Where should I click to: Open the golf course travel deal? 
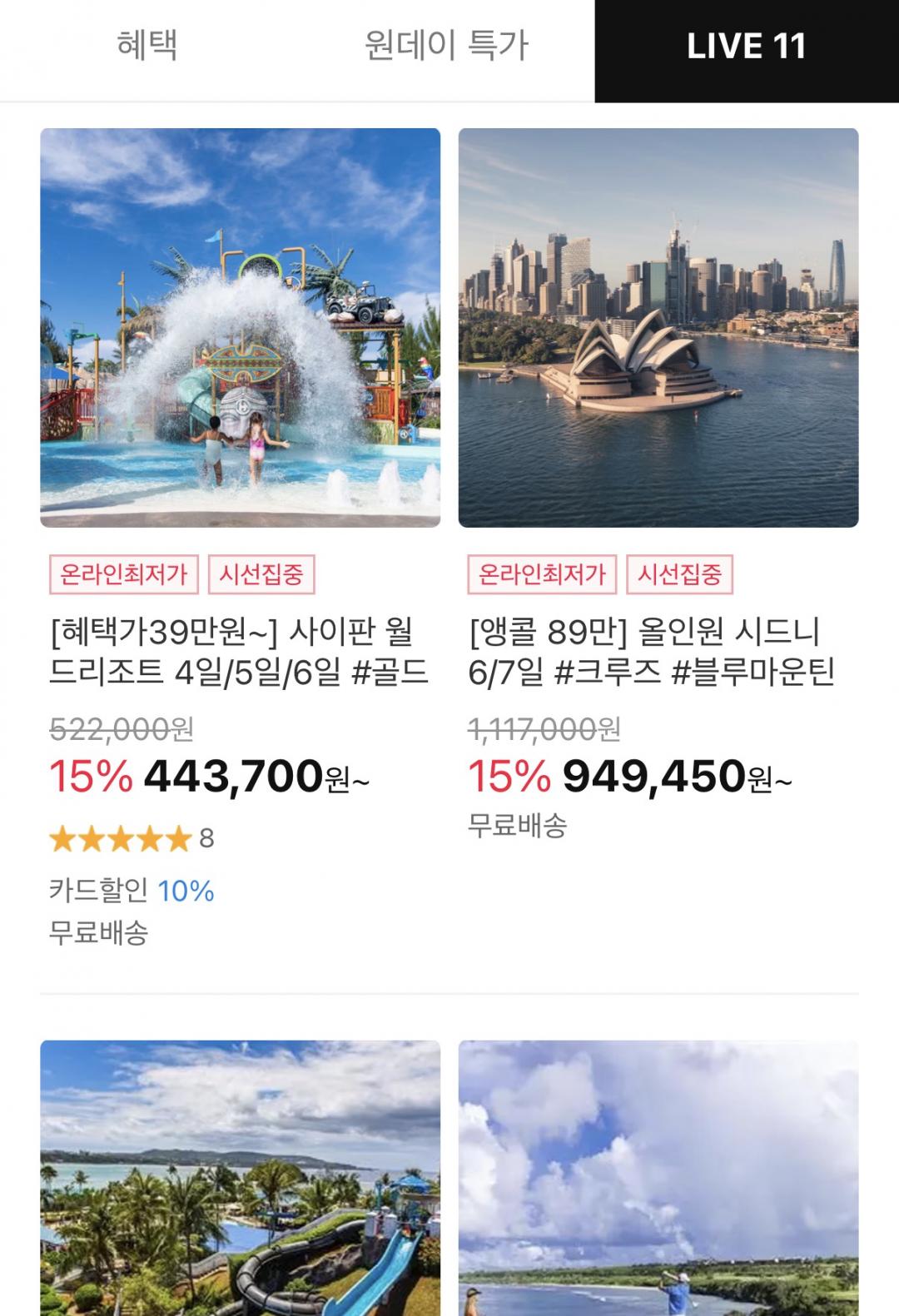pos(658,1177)
